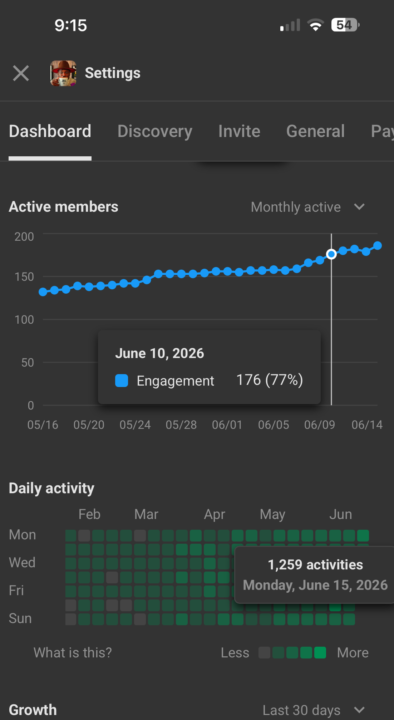Tap the What is this? link

click(73, 652)
